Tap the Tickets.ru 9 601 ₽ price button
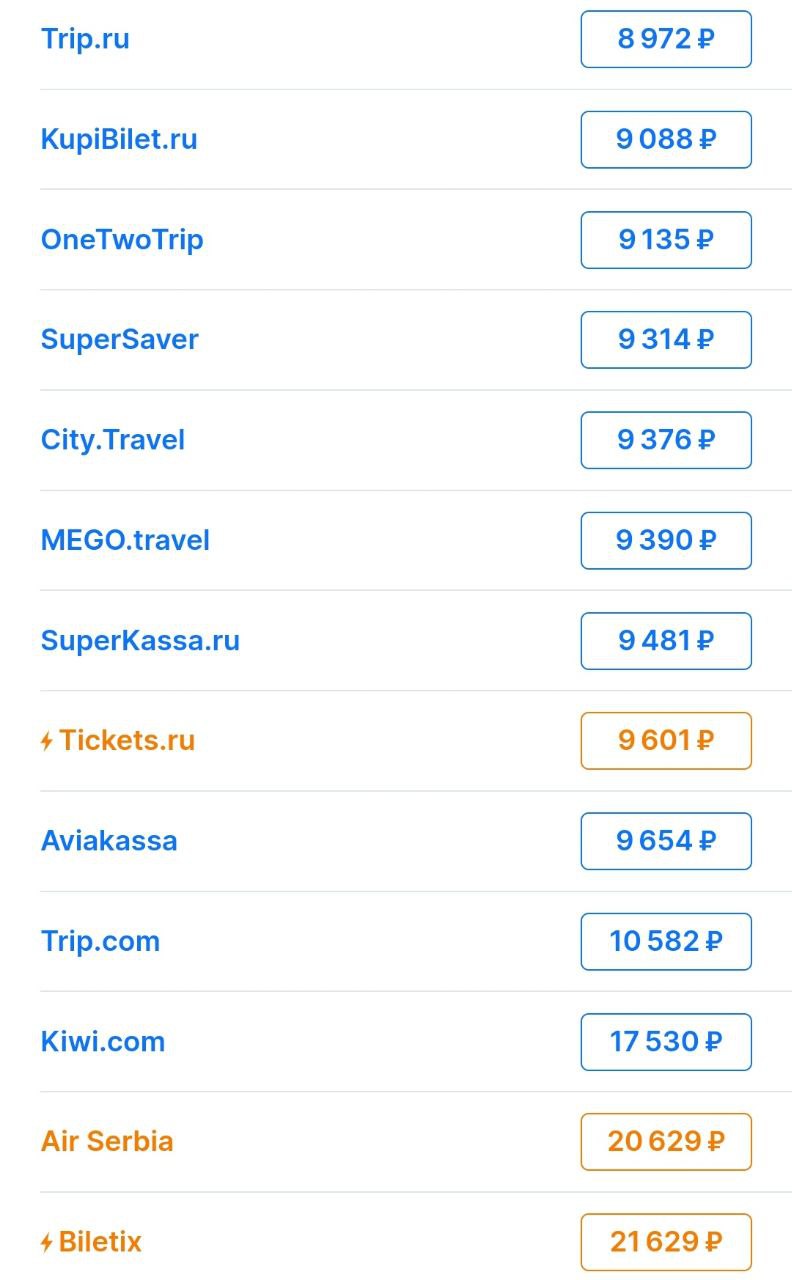The height and width of the screenshot is (1280, 792). [666, 741]
